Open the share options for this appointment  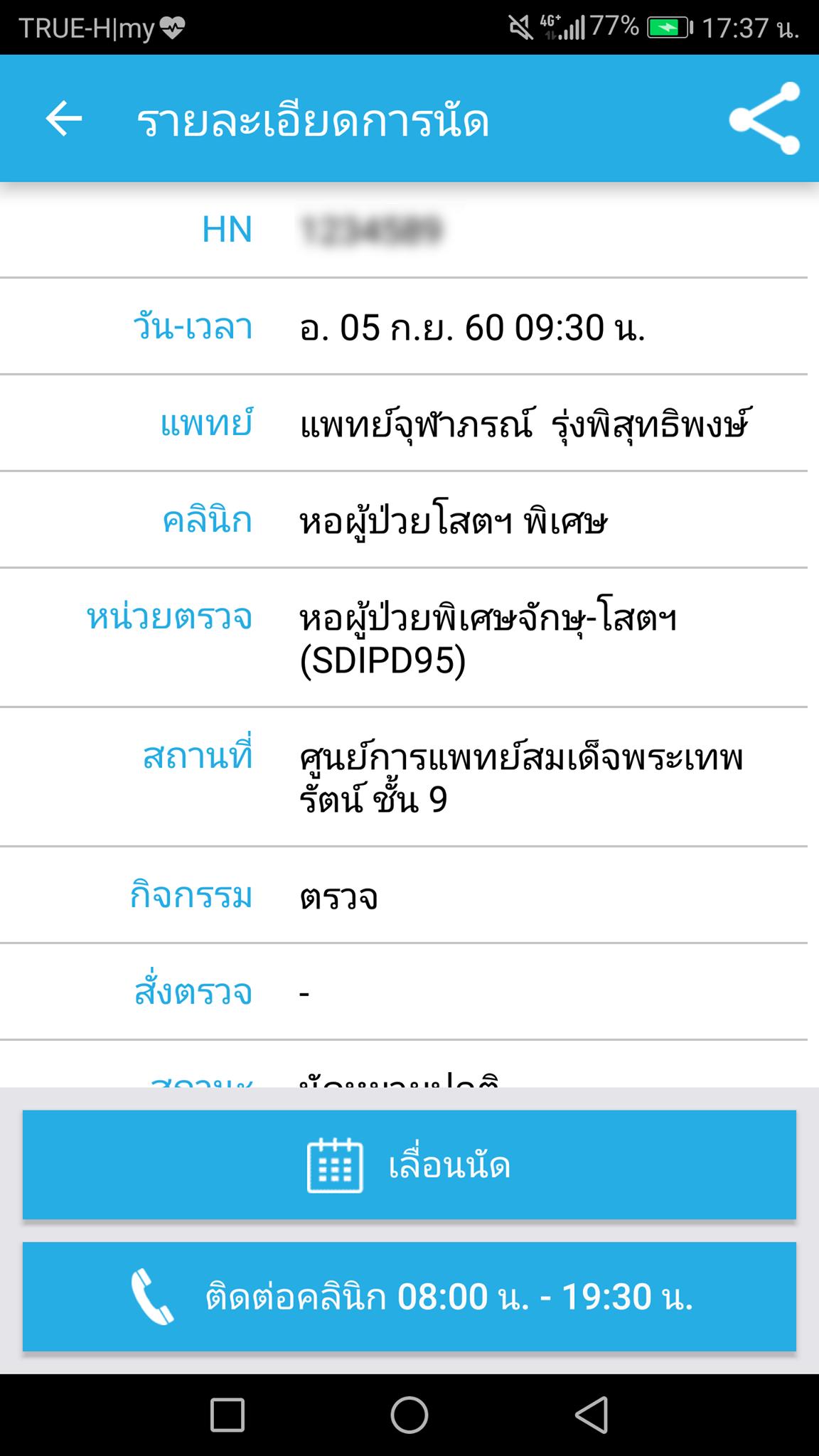(761, 119)
